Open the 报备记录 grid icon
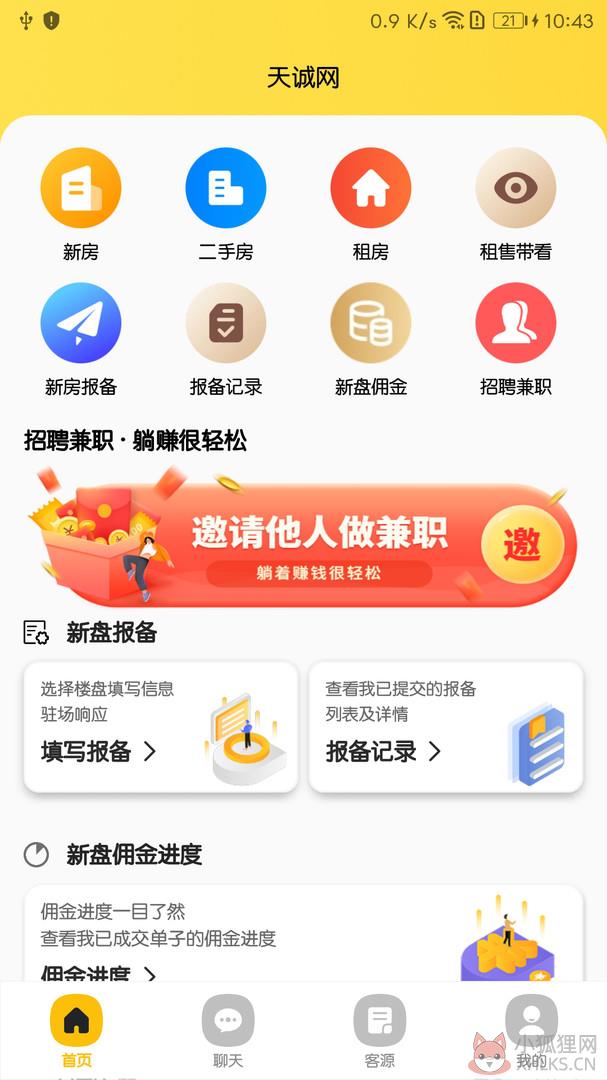 [226, 322]
